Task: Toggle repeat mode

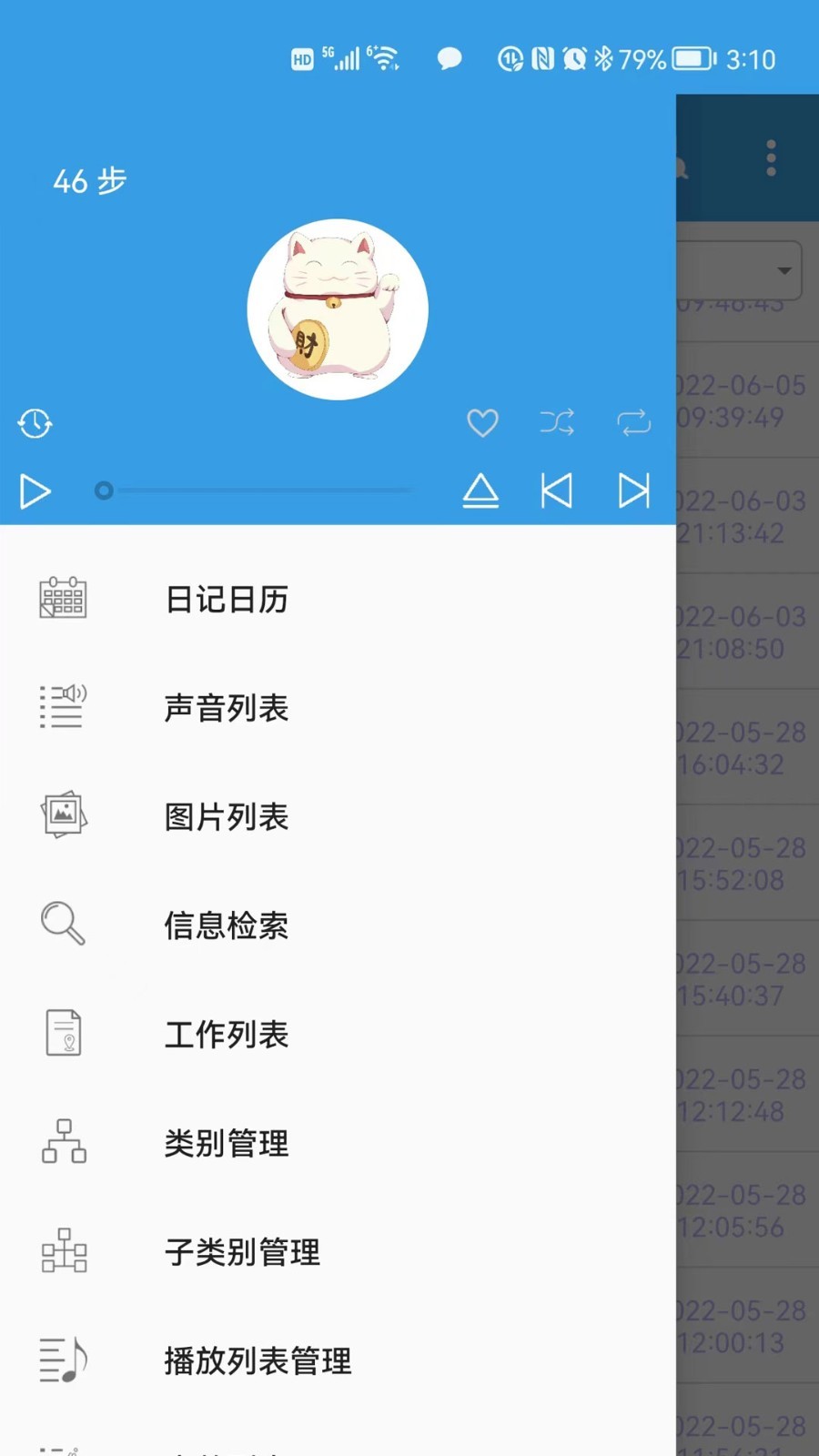Action: coord(634,422)
